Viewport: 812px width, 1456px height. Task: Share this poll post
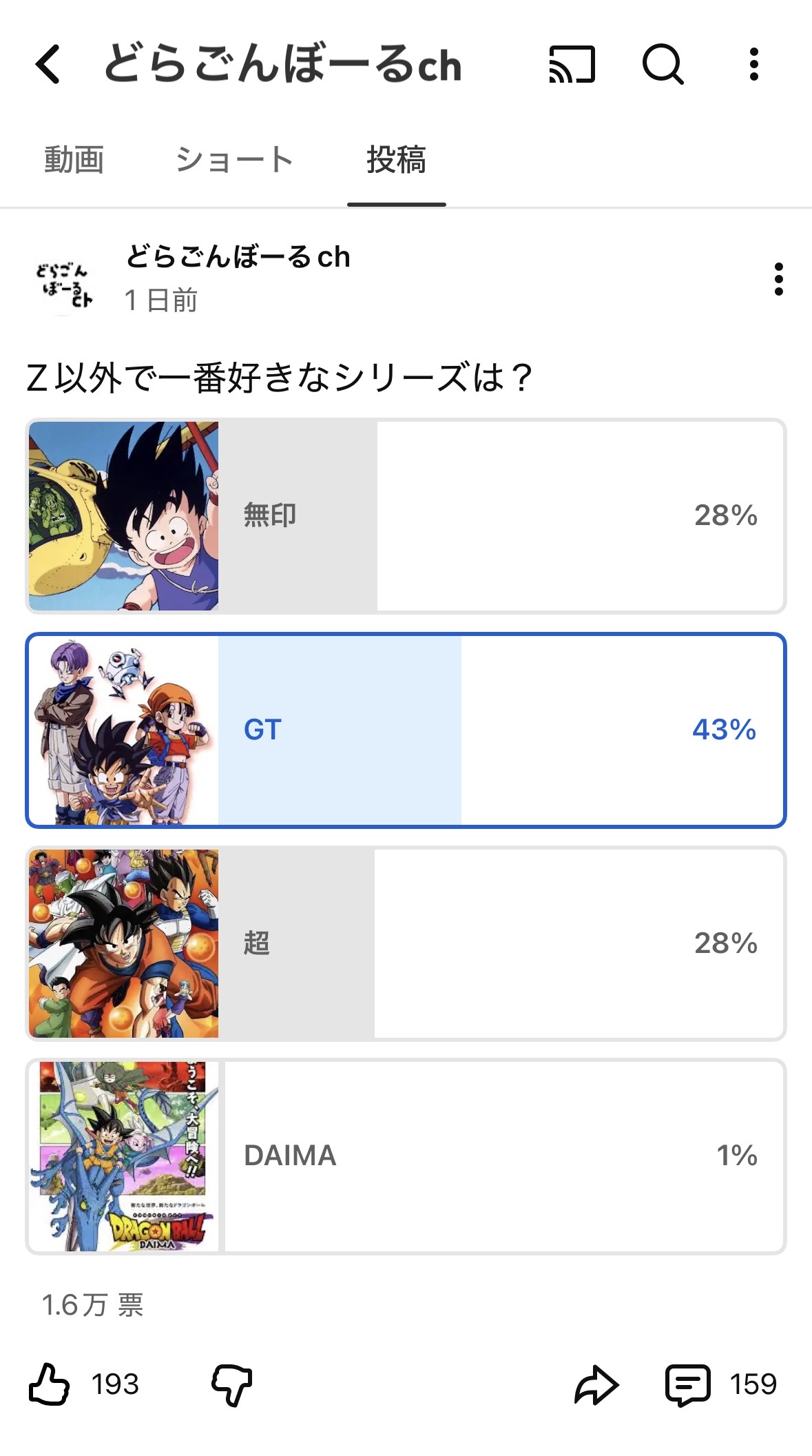[x=596, y=1384]
